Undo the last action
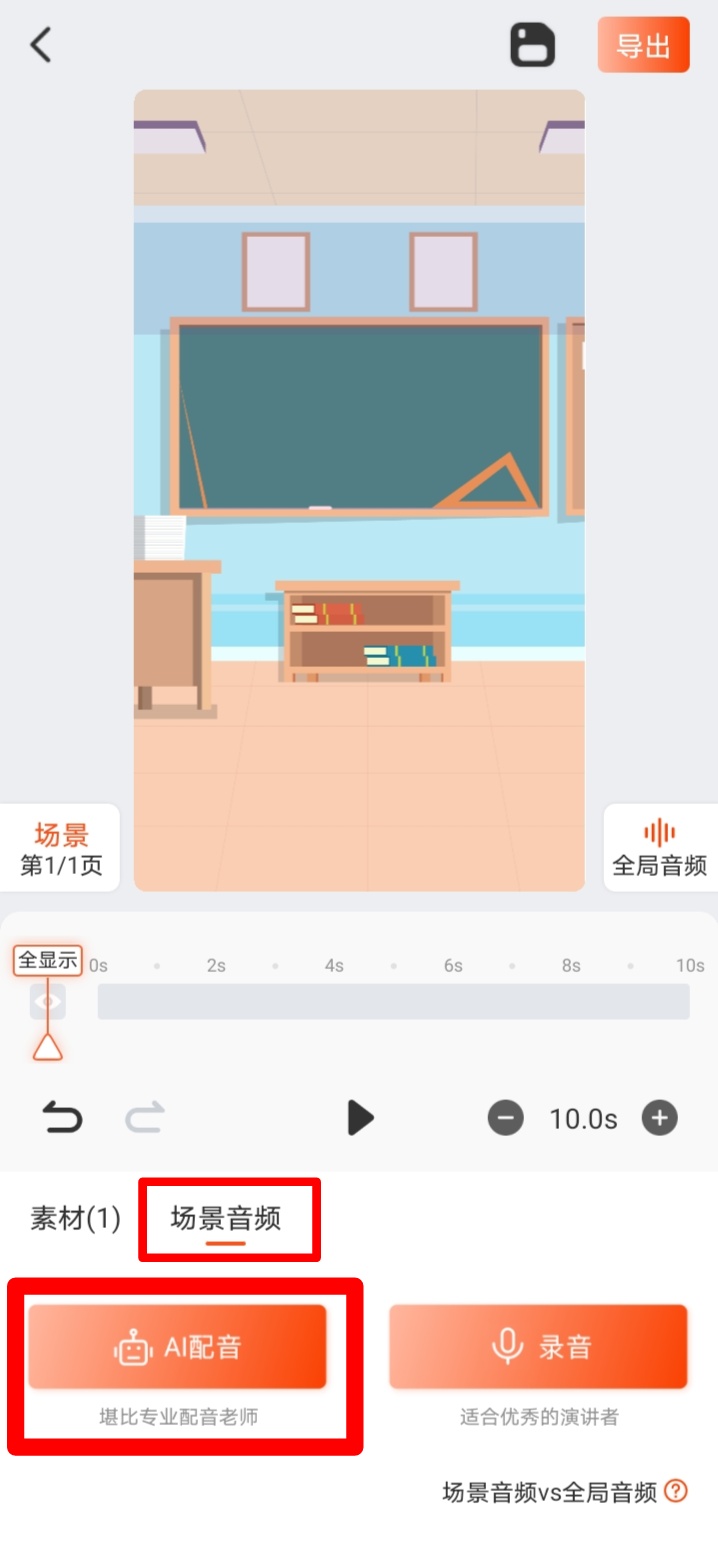The width and height of the screenshot is (718, 1550). tap(62, 1117)
